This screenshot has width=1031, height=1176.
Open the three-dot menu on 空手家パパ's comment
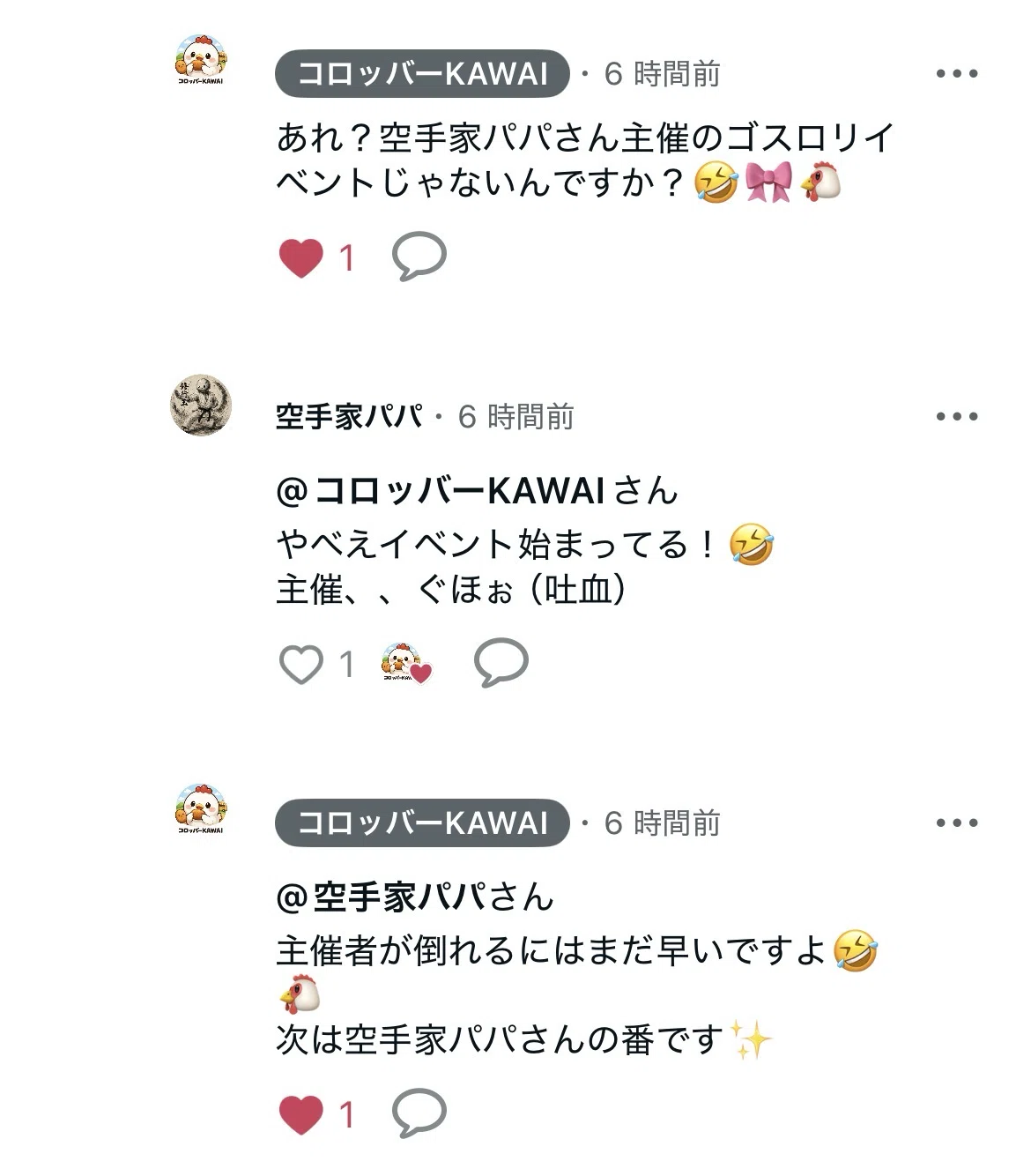[x=957, y=417]
